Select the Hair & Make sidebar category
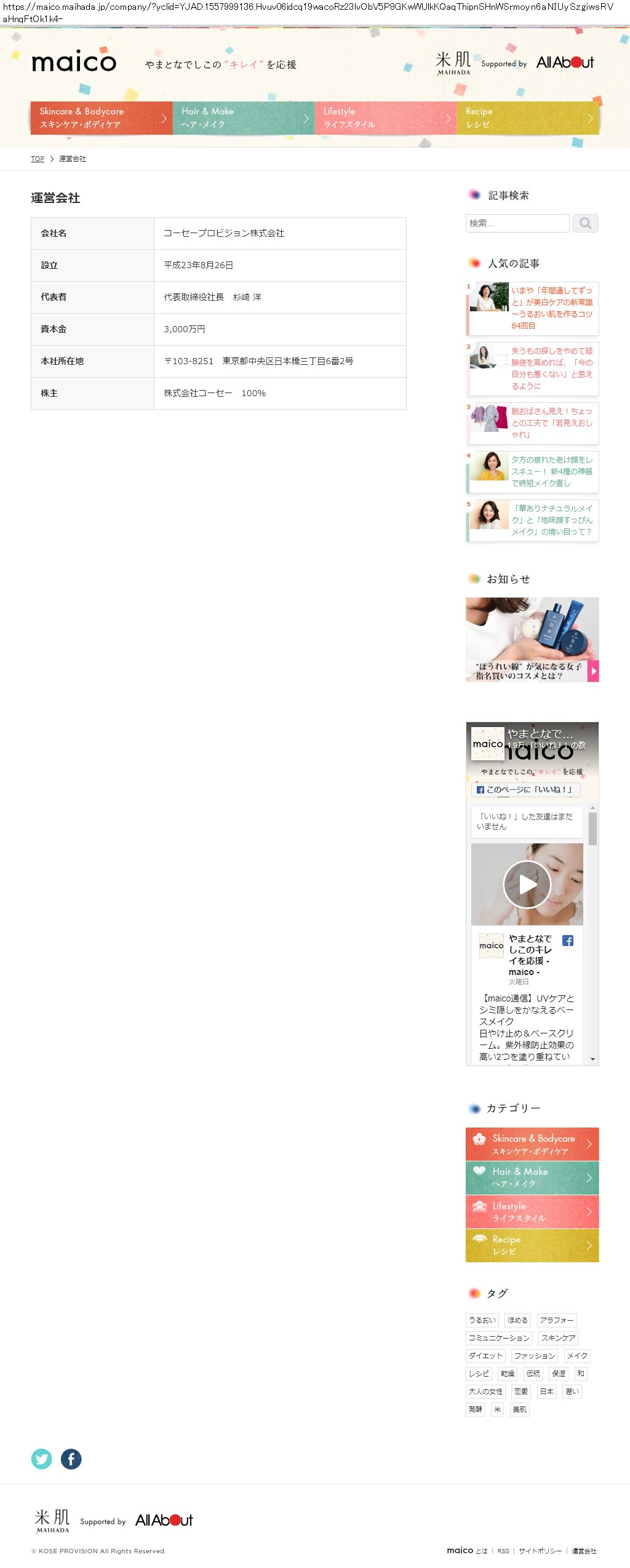The height and width of the screenshot is (1568, 630). click(532, 1177)
